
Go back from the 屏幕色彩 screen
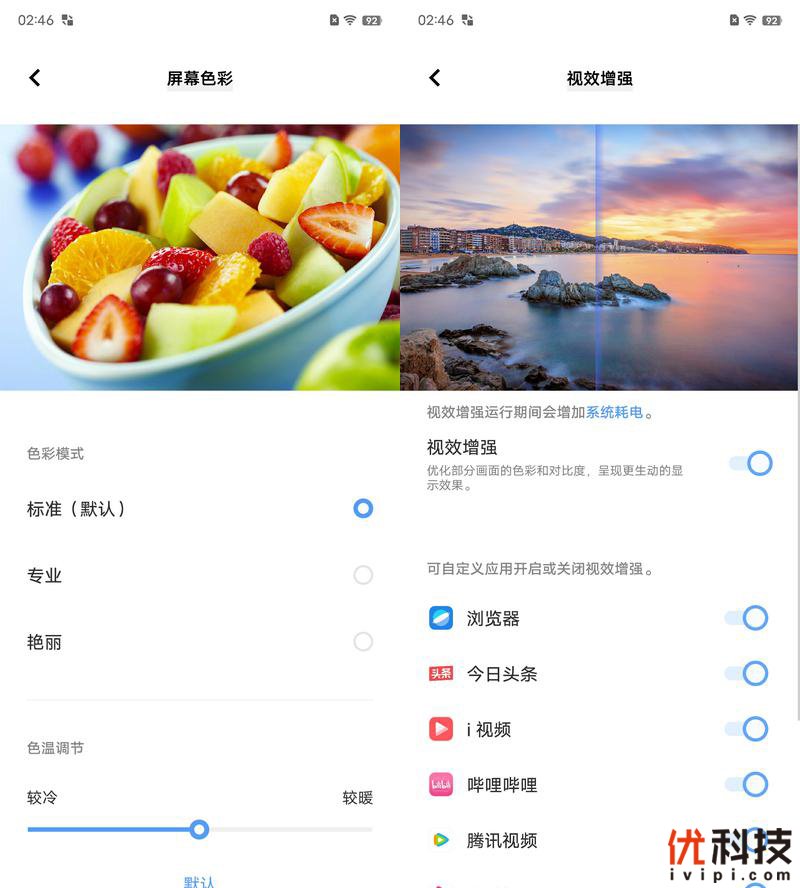coord(35,78)
